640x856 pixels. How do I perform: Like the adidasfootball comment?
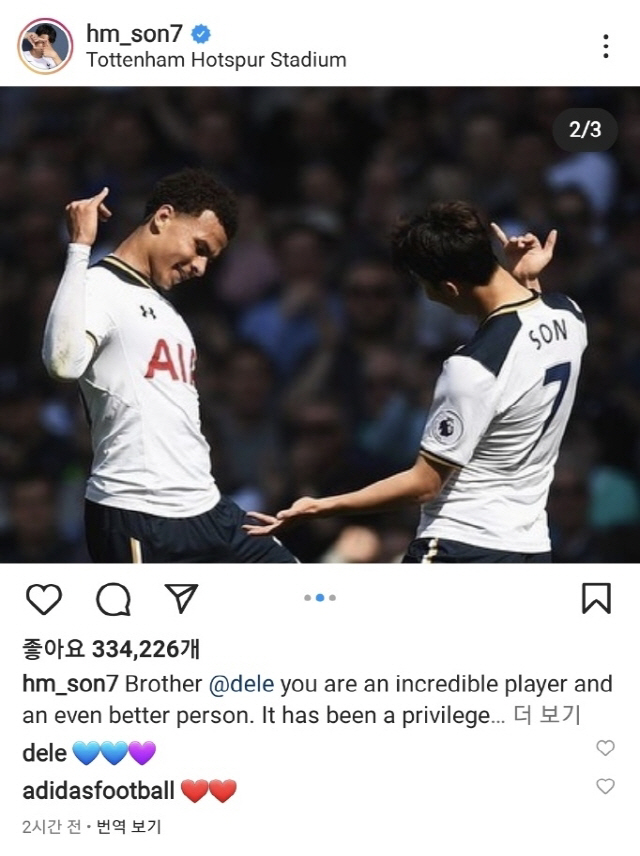tap(605, 787)
